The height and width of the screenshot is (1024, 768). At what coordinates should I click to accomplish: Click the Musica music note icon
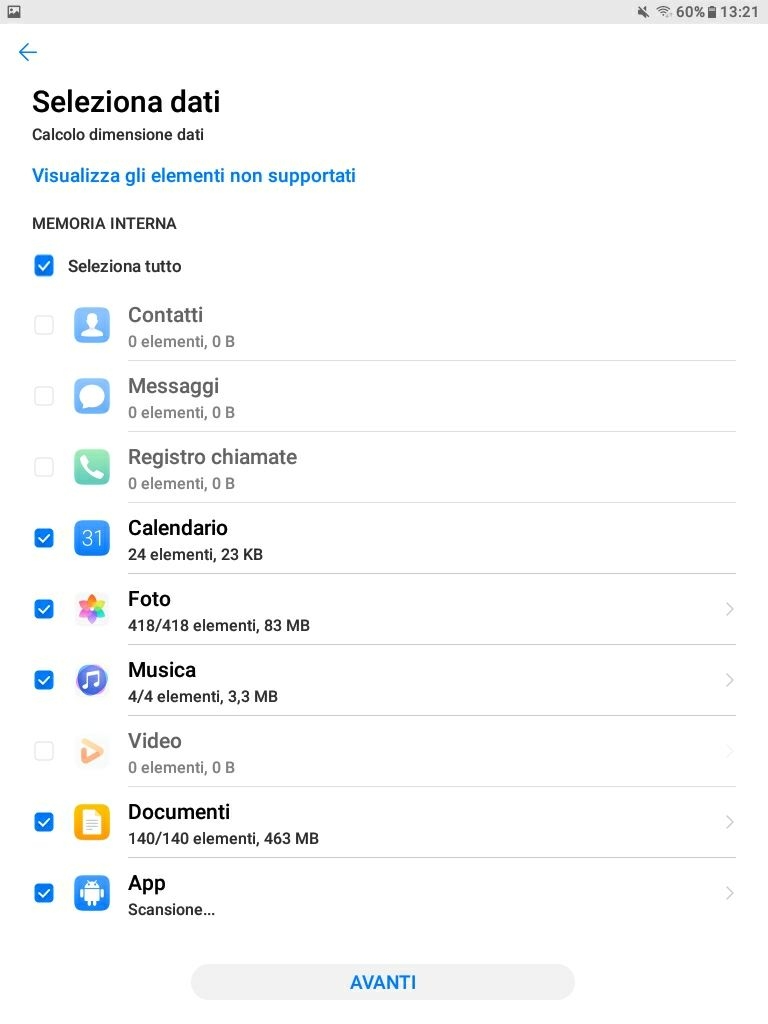[x=91, y=680]
